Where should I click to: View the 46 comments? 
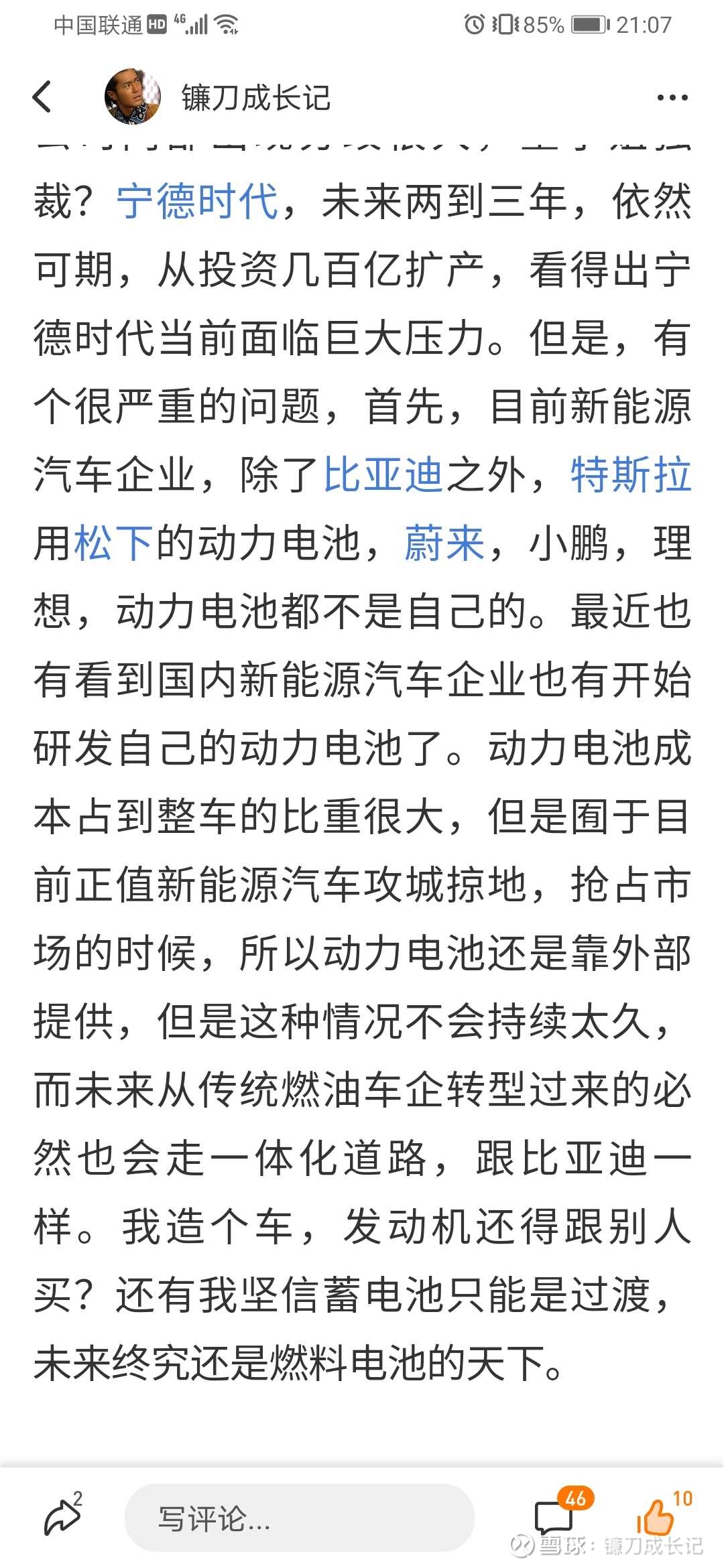(x=562, y=1514)
